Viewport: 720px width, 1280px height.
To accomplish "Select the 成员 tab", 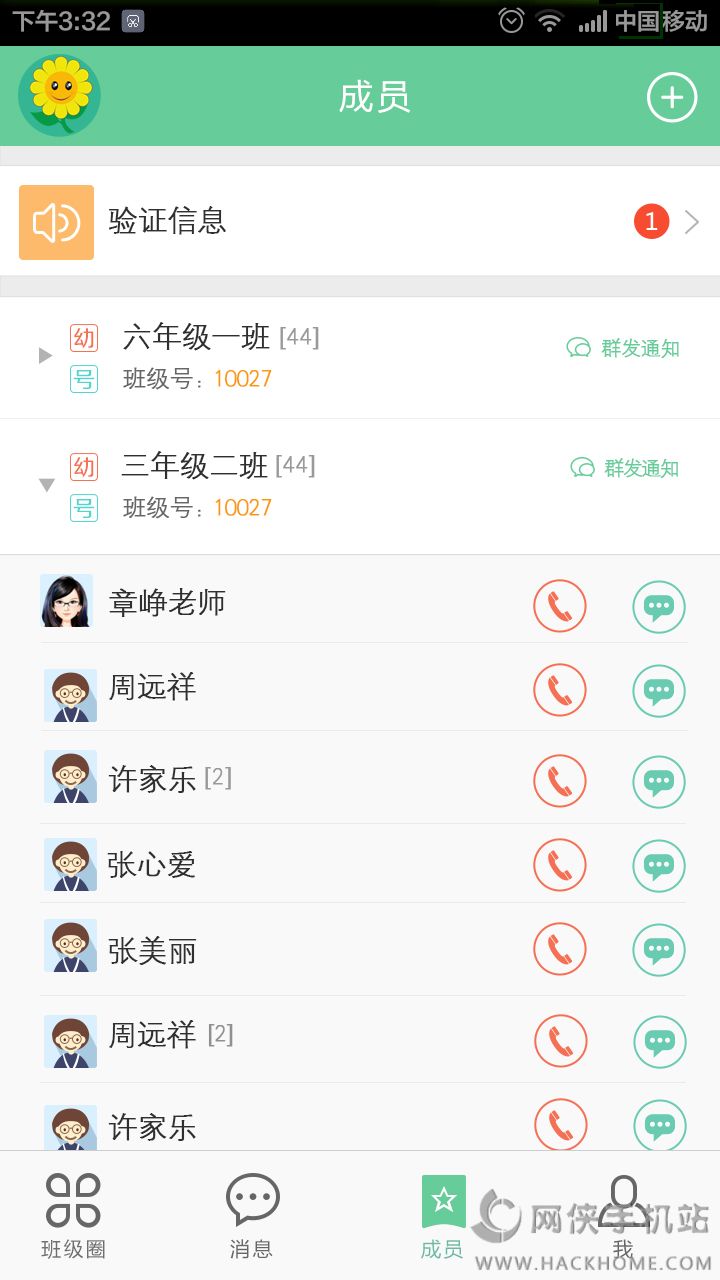I will click(x=443, y=1216).
